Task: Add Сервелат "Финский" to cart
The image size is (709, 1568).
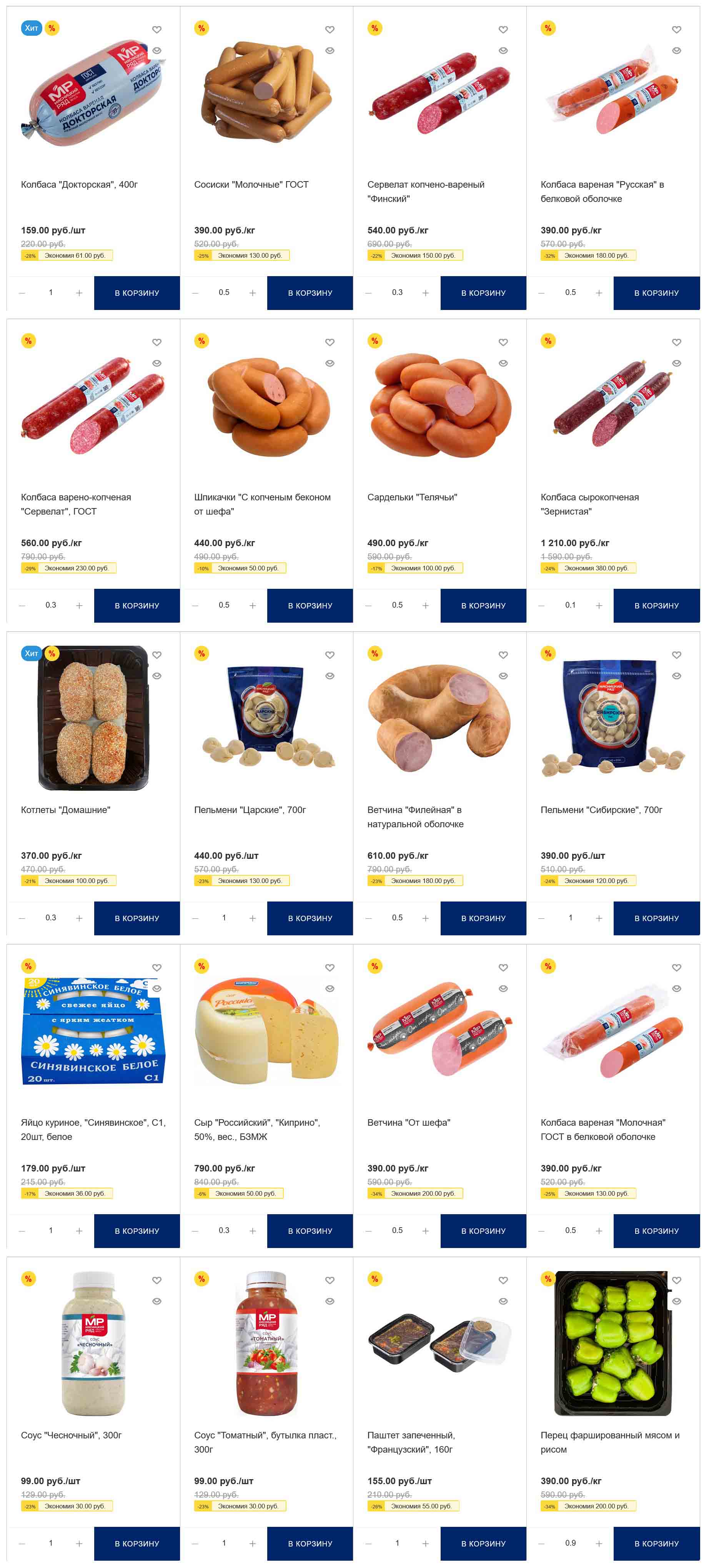Action: pos(483,293)
